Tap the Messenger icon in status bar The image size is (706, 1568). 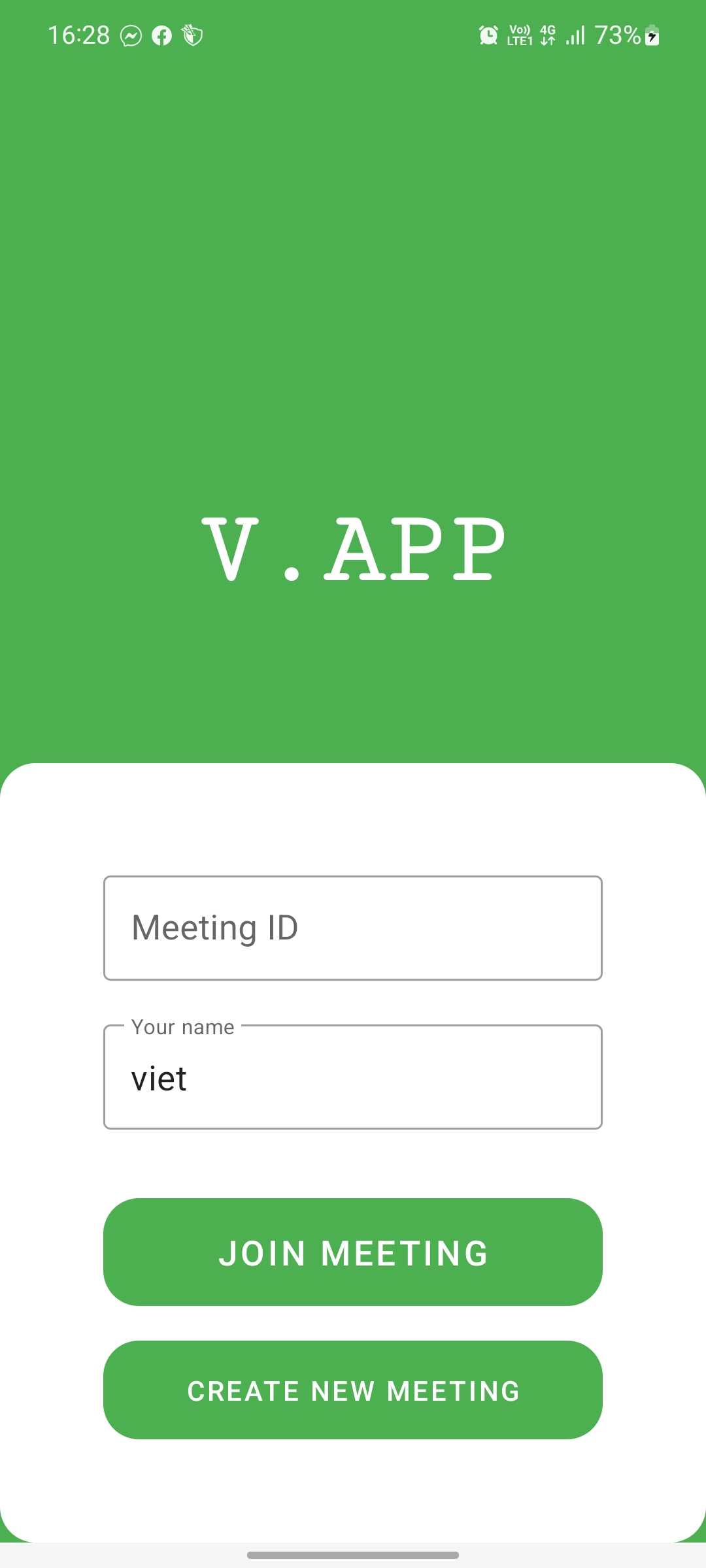[131, 36]
